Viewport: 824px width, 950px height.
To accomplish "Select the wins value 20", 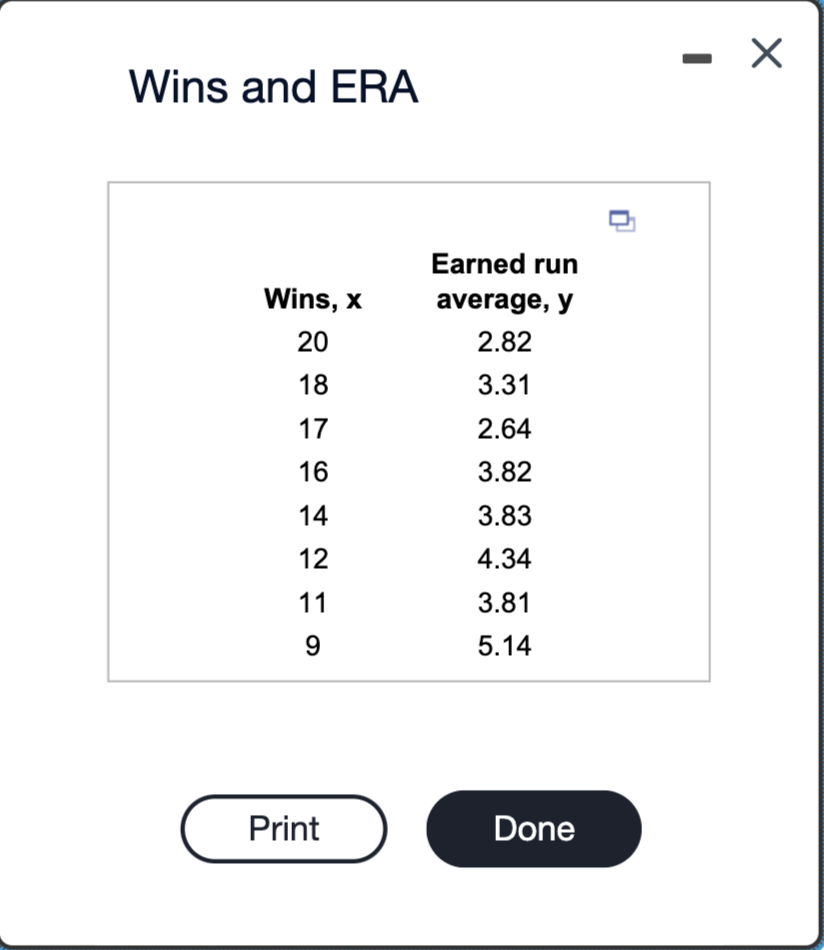I will coord(313,342).
